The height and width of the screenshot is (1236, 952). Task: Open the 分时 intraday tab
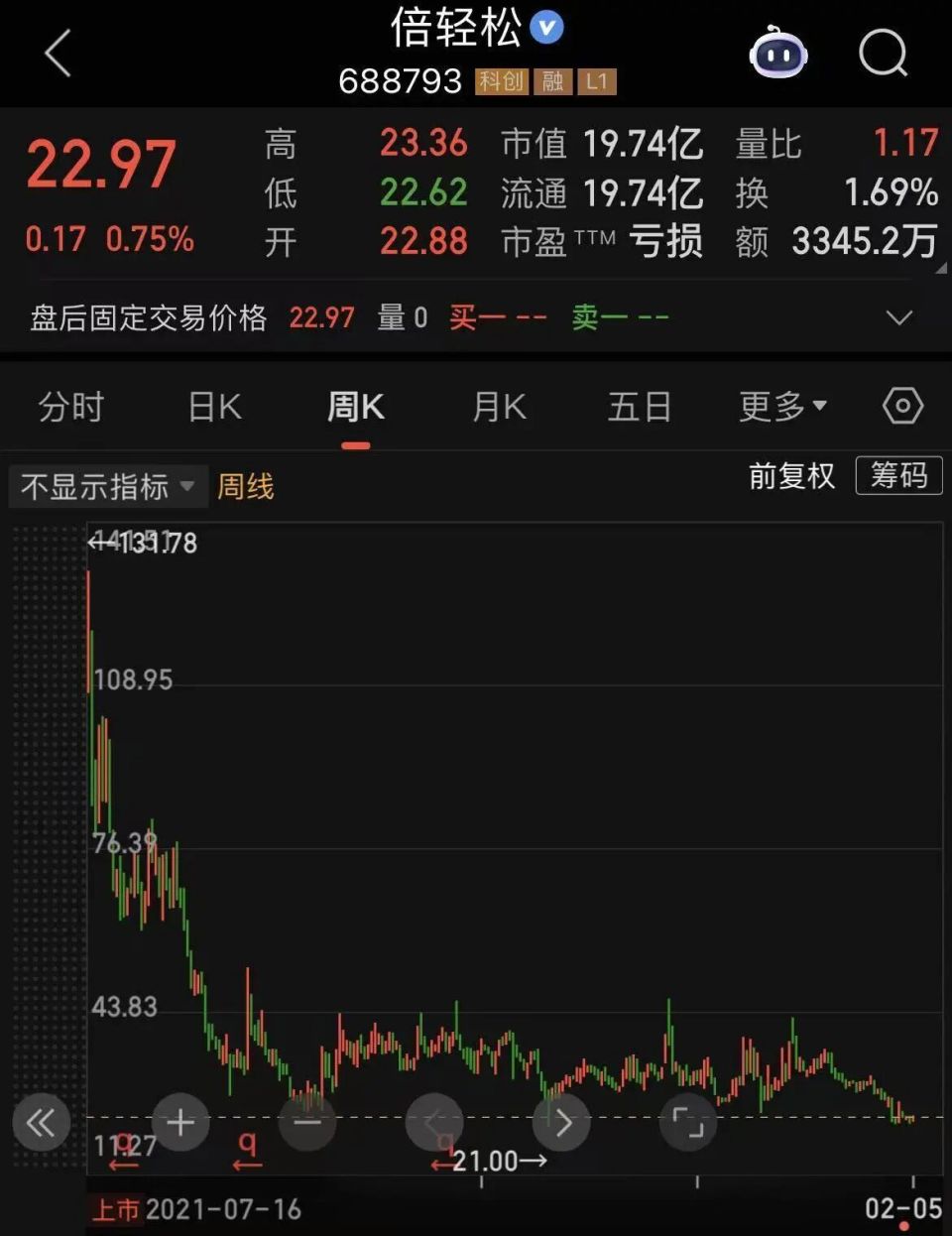click(x=69, y=407)
